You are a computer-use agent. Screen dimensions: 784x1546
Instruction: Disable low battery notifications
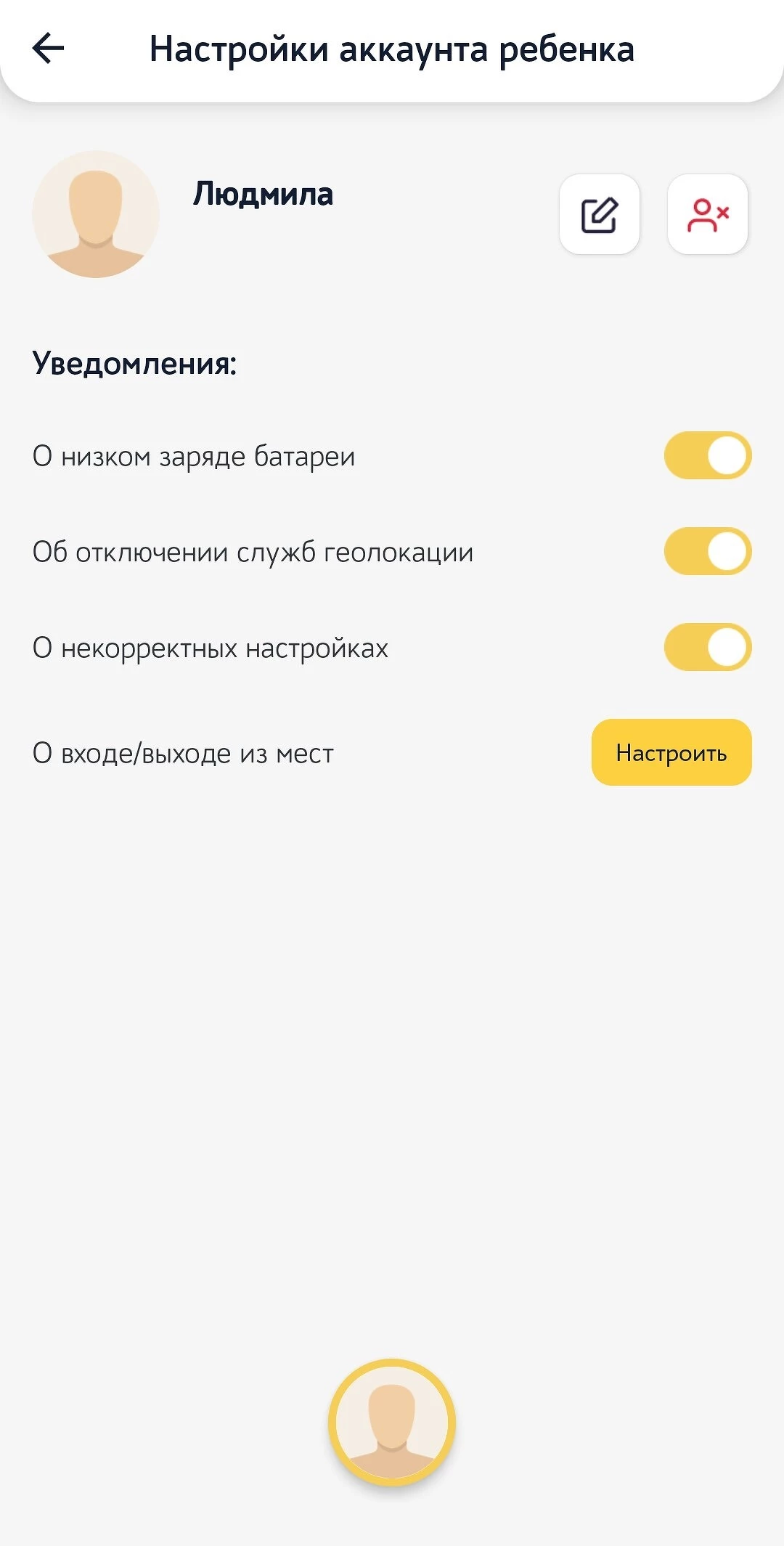707,456
